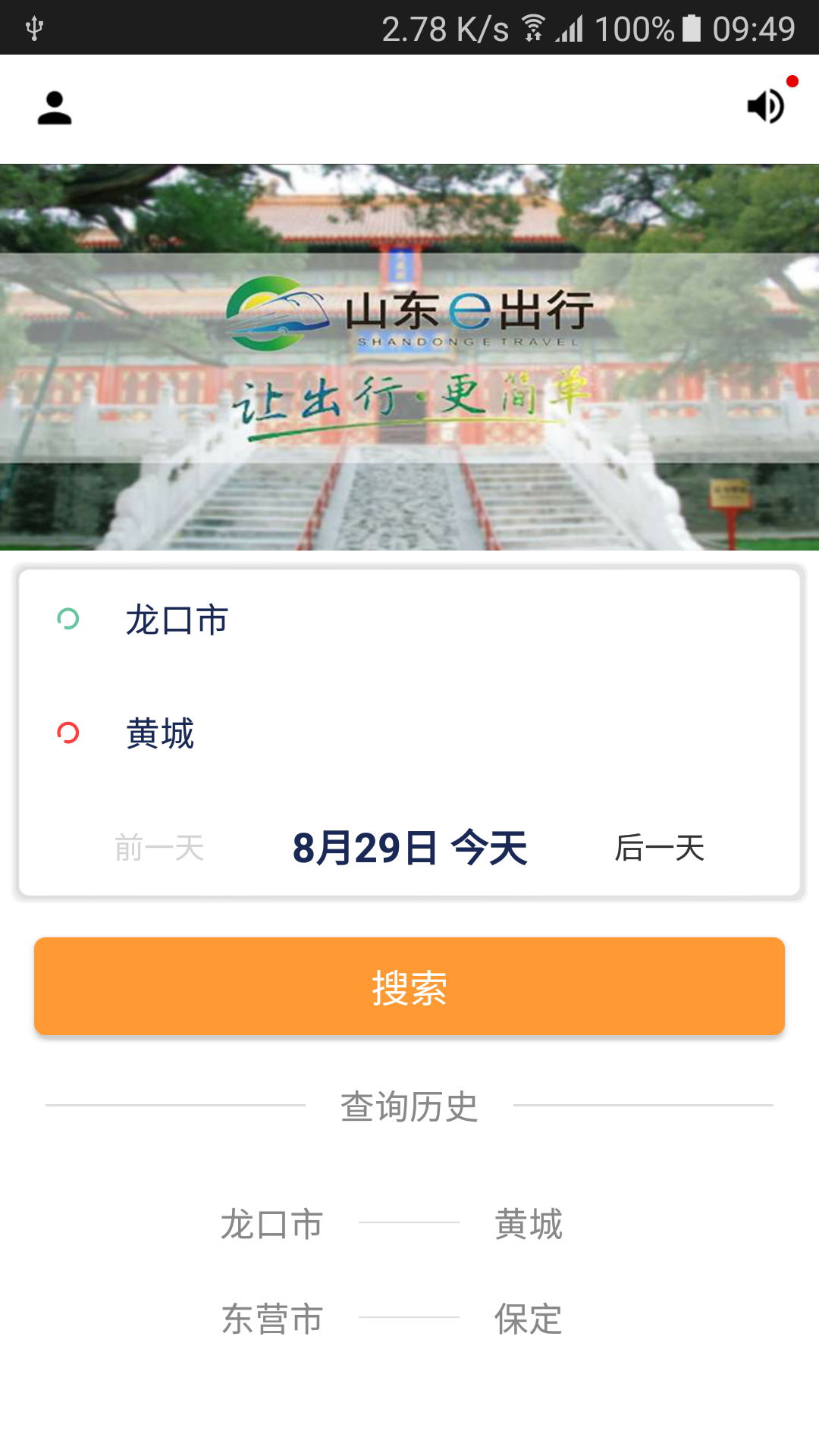
Task: Go to previous day 前一天
Action: tap(159, 848)
